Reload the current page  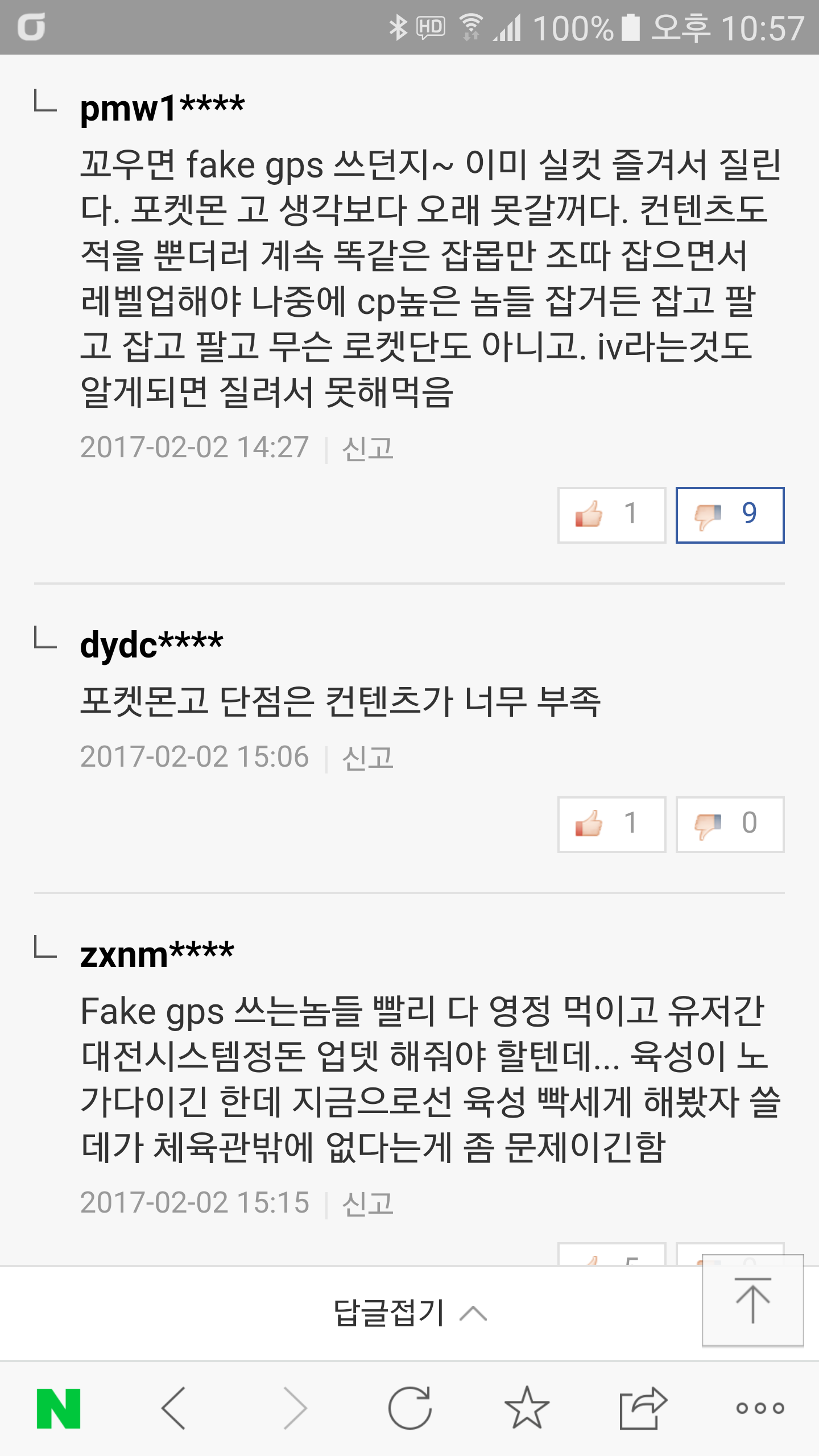tap(410, 1408)
